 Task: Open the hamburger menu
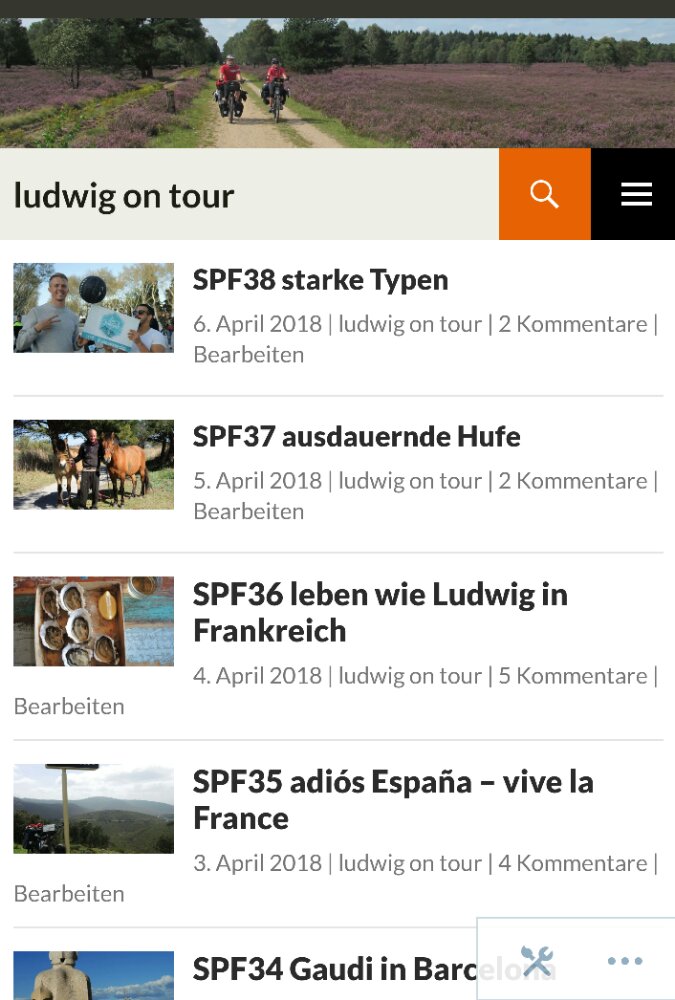pos(636,194)
